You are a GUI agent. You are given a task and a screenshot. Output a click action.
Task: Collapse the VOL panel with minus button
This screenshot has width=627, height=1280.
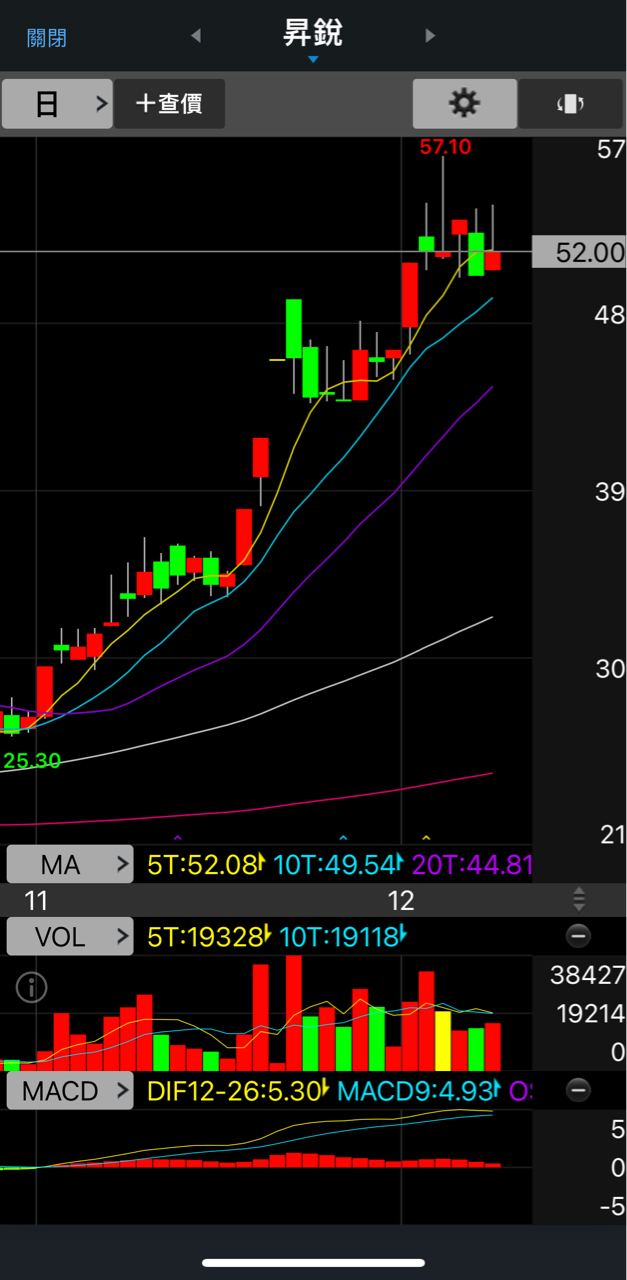(x=578, y=937)
